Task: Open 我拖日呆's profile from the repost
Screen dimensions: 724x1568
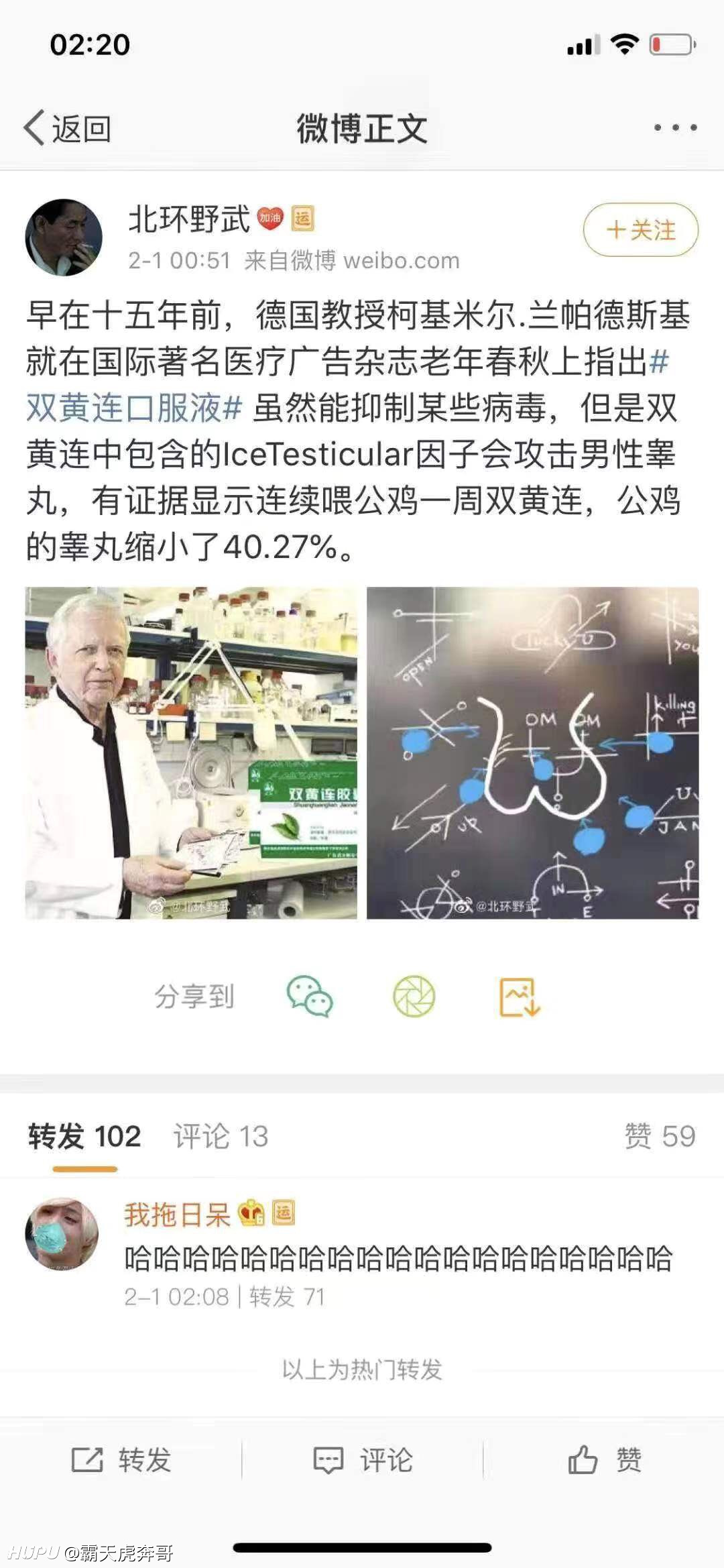Action: click(x=62, y=1234)
